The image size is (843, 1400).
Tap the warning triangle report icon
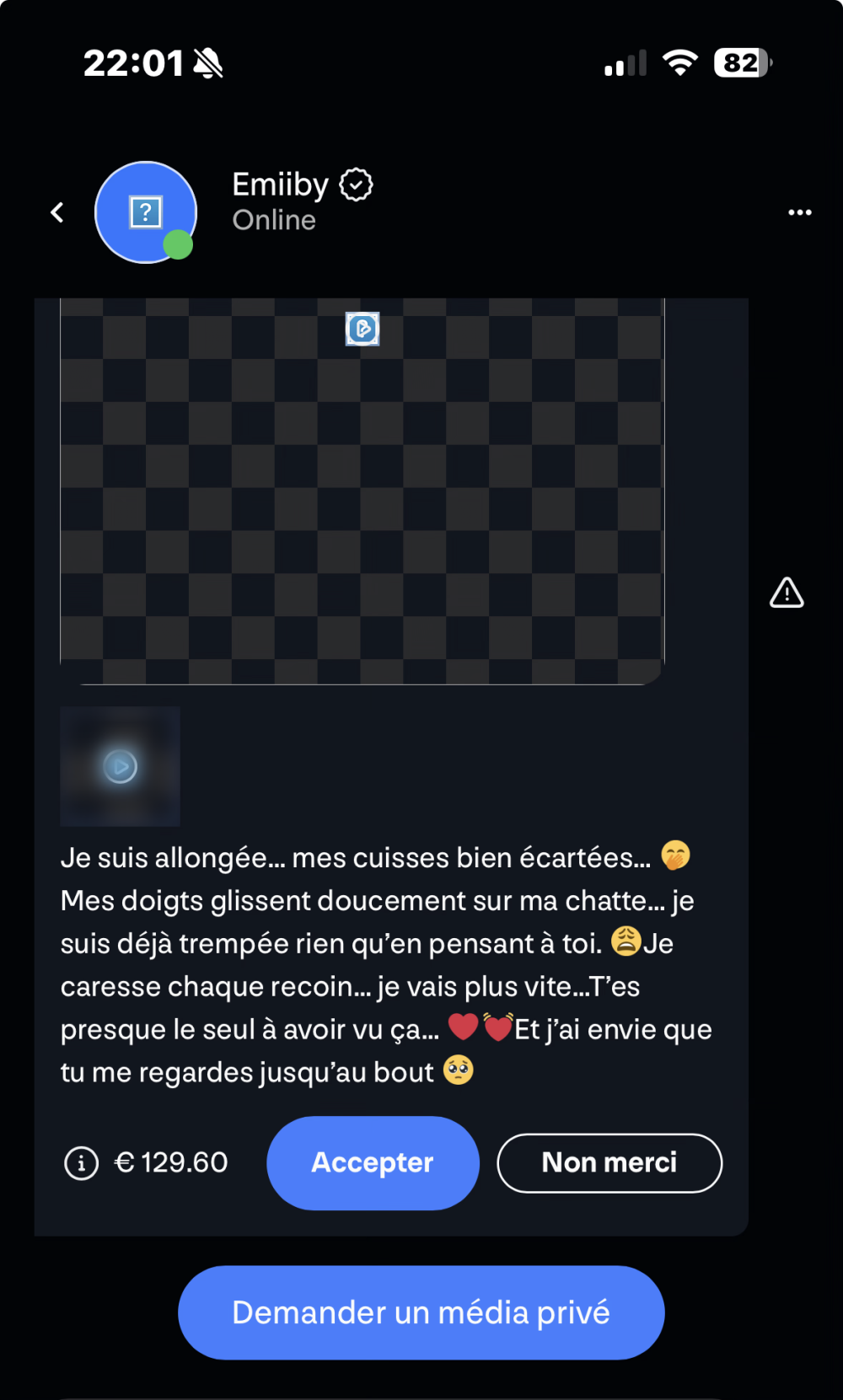tap(787, 593)
